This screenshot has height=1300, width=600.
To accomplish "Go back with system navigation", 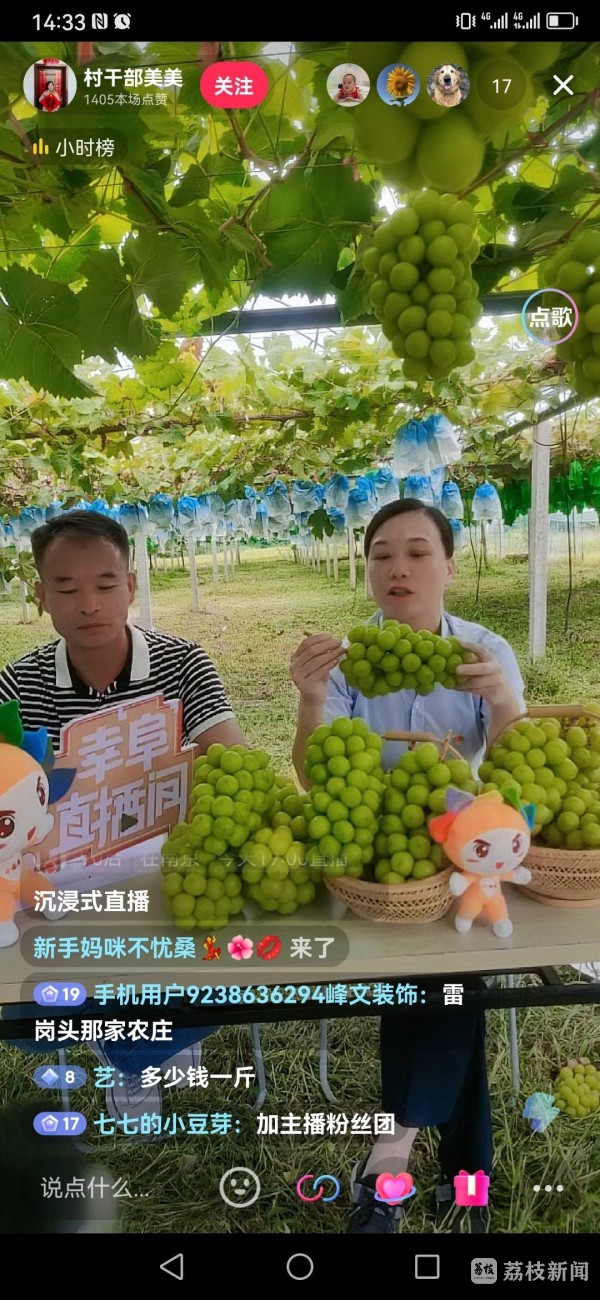I will tap(172, 1266).
